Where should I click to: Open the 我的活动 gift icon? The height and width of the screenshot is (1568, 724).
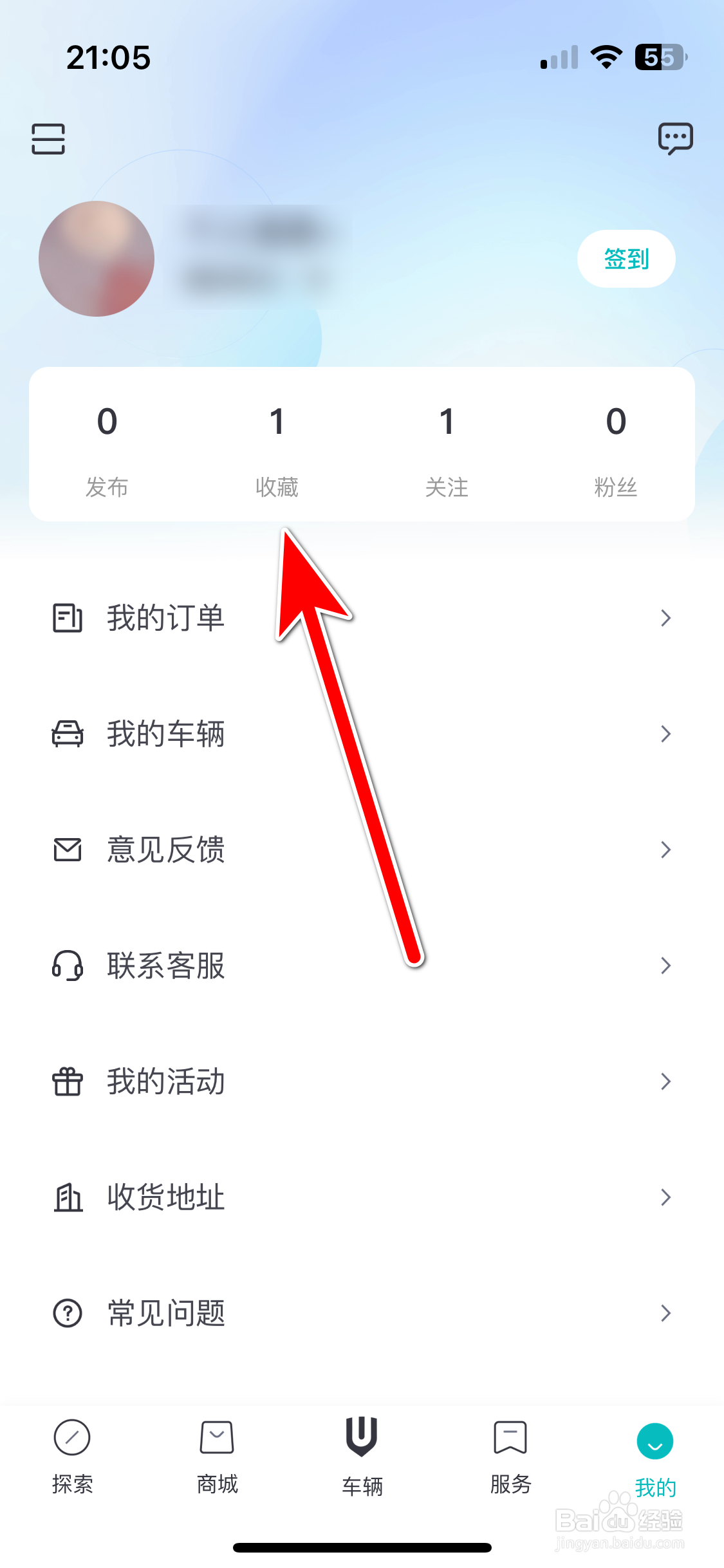pos(66,1081)
